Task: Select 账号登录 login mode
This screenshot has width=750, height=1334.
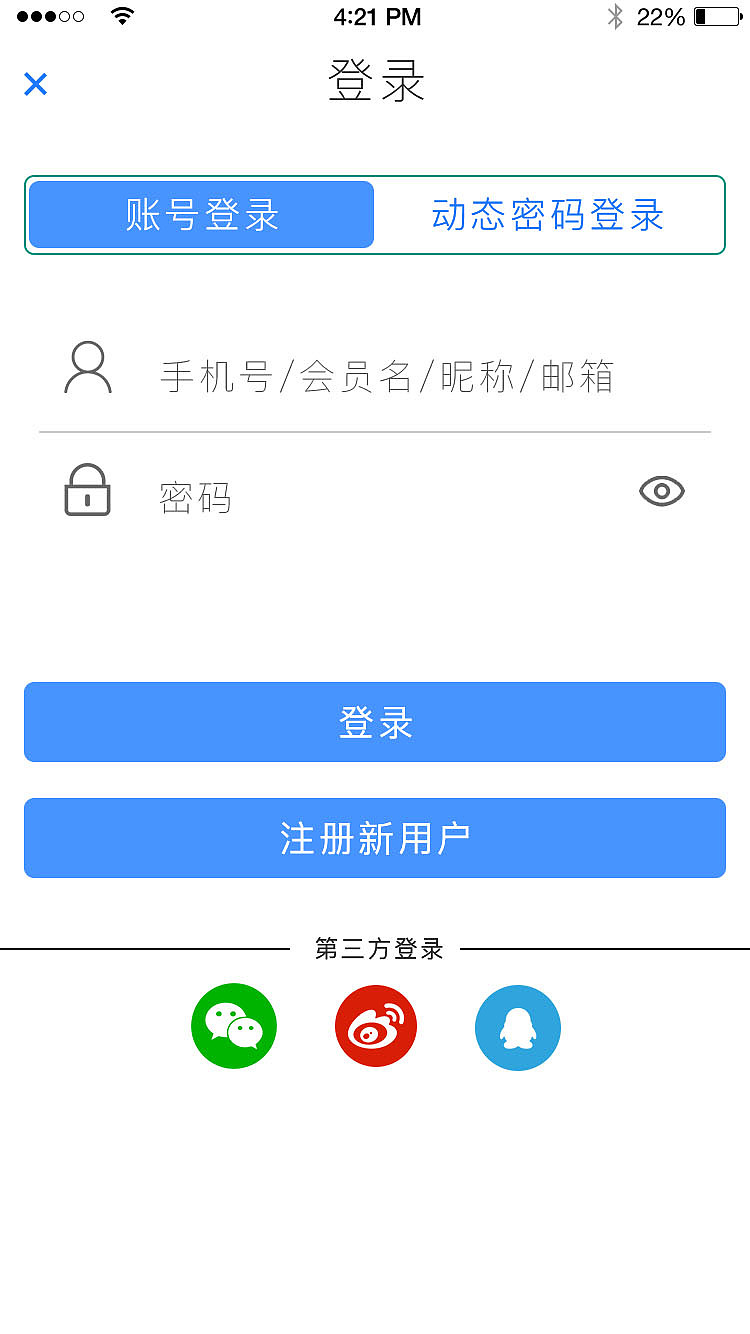Action: pyautogui.click(x=200, y=215)
